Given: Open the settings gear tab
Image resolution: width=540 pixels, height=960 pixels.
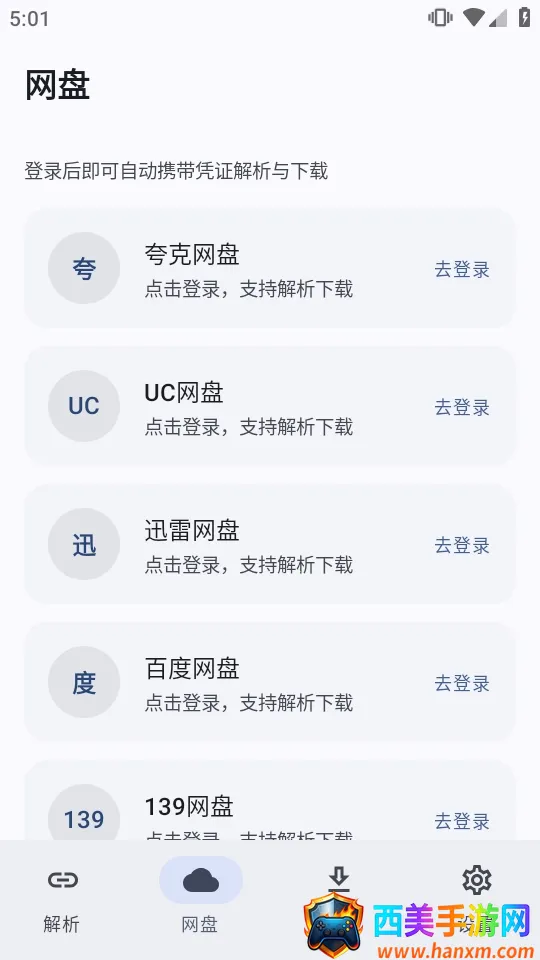Looking at the screenshot, I should [x=477, y=898].
